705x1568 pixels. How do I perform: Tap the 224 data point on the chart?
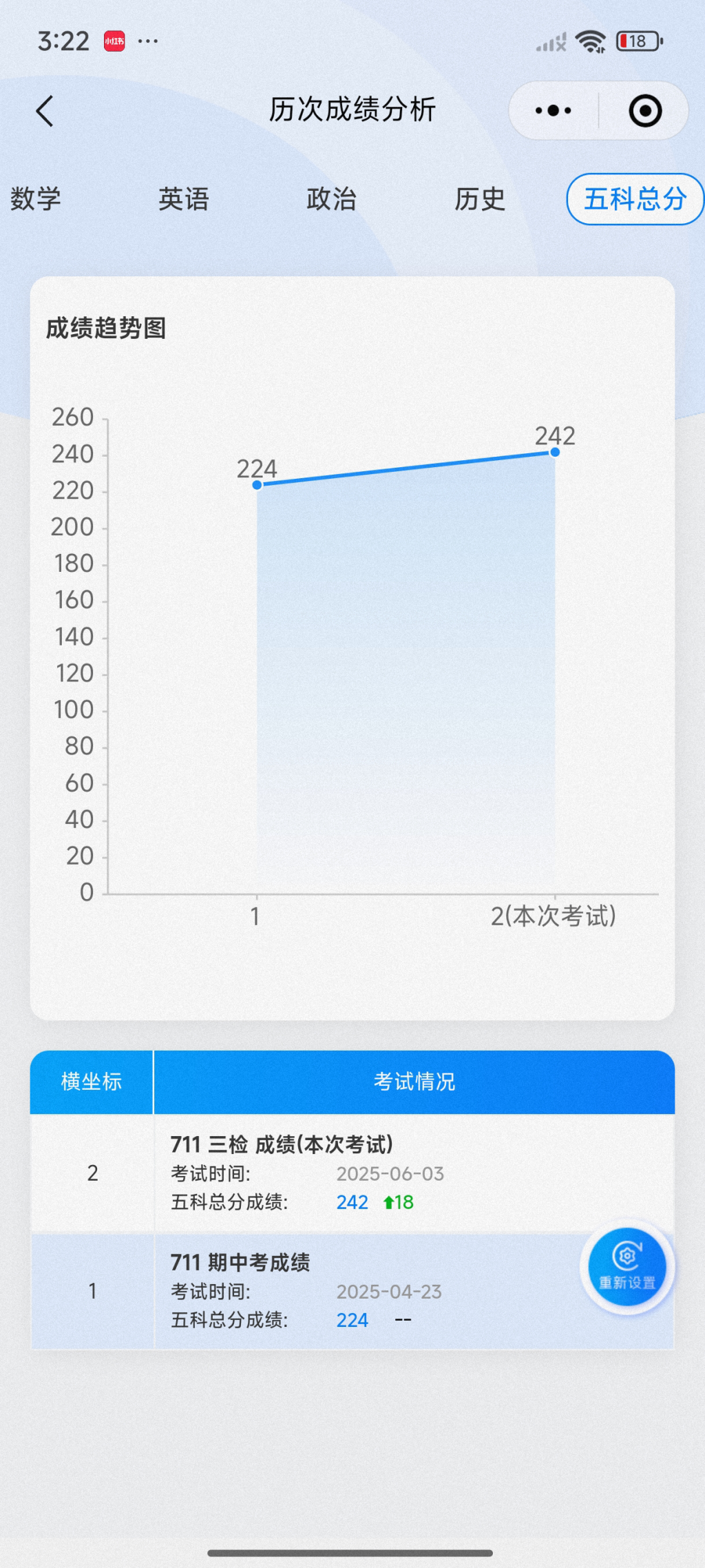click(x=257, y=485)
